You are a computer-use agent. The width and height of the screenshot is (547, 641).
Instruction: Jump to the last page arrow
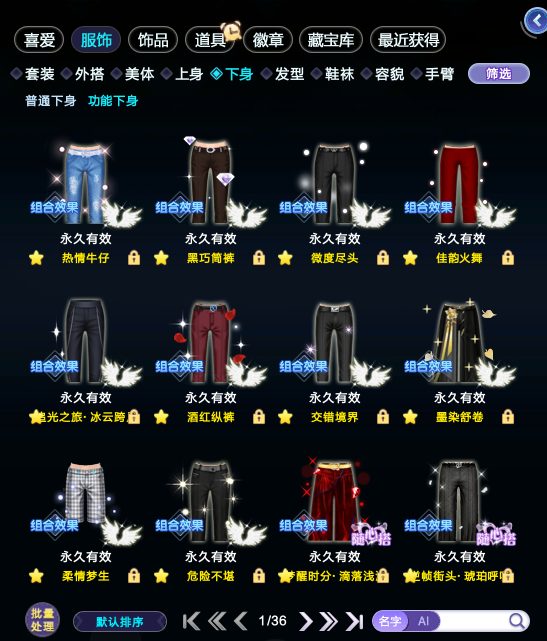354,621
